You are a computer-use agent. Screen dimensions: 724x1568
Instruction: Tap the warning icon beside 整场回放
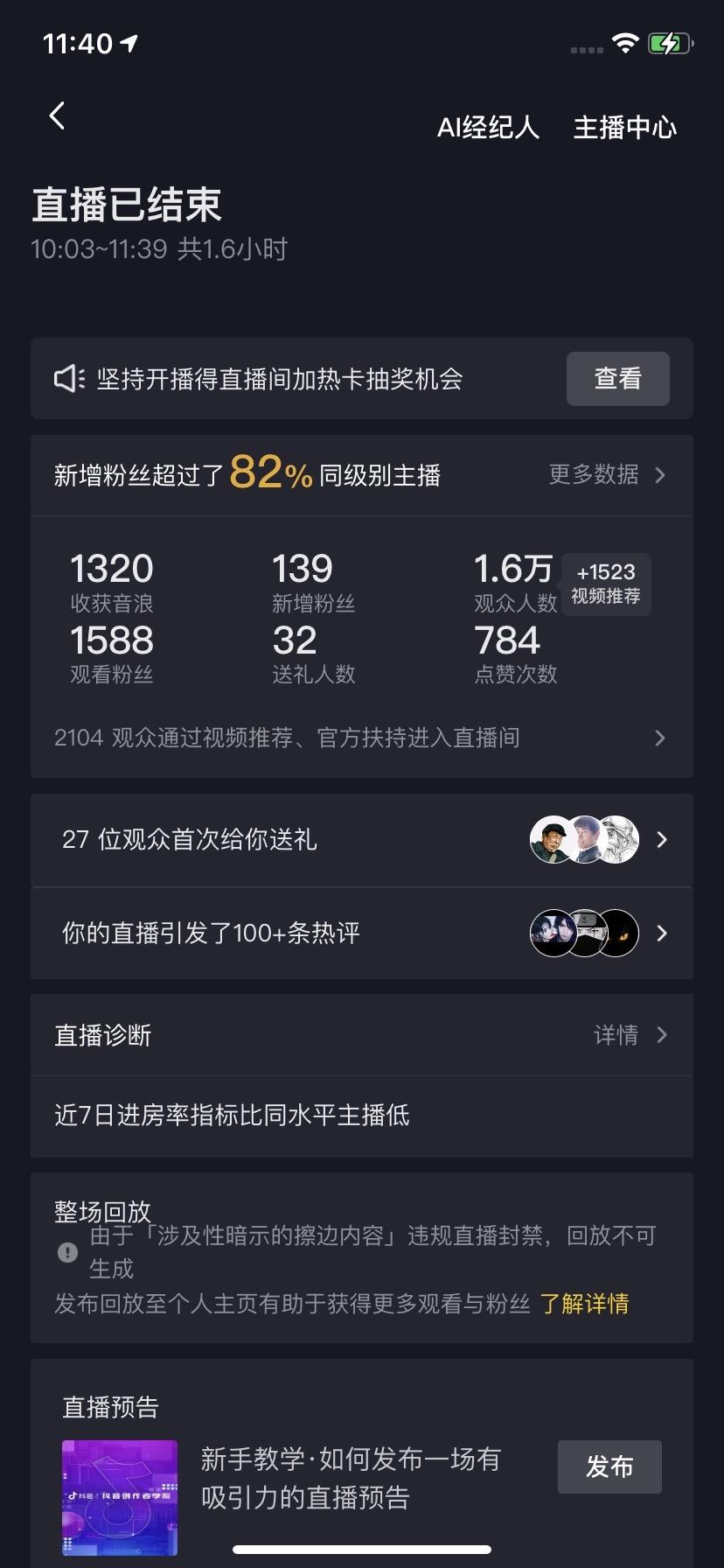click(x=68, y=1253)
